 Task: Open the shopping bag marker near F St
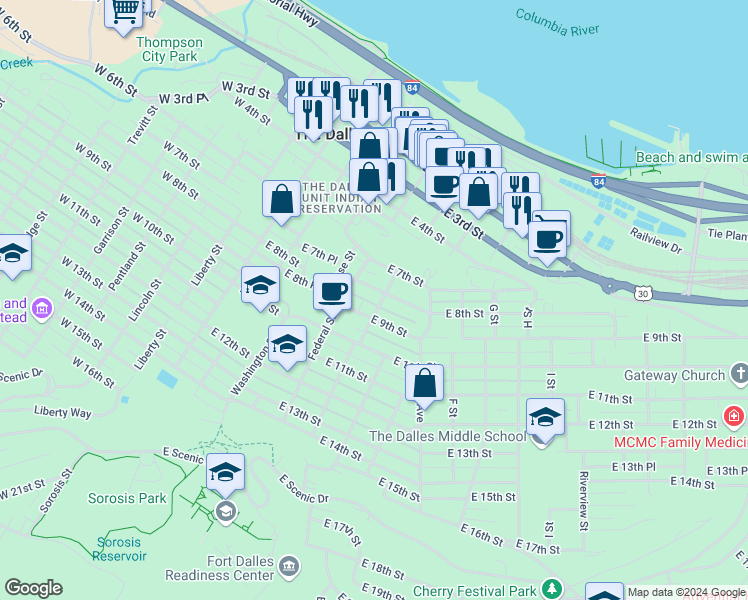tap(425, 382)
